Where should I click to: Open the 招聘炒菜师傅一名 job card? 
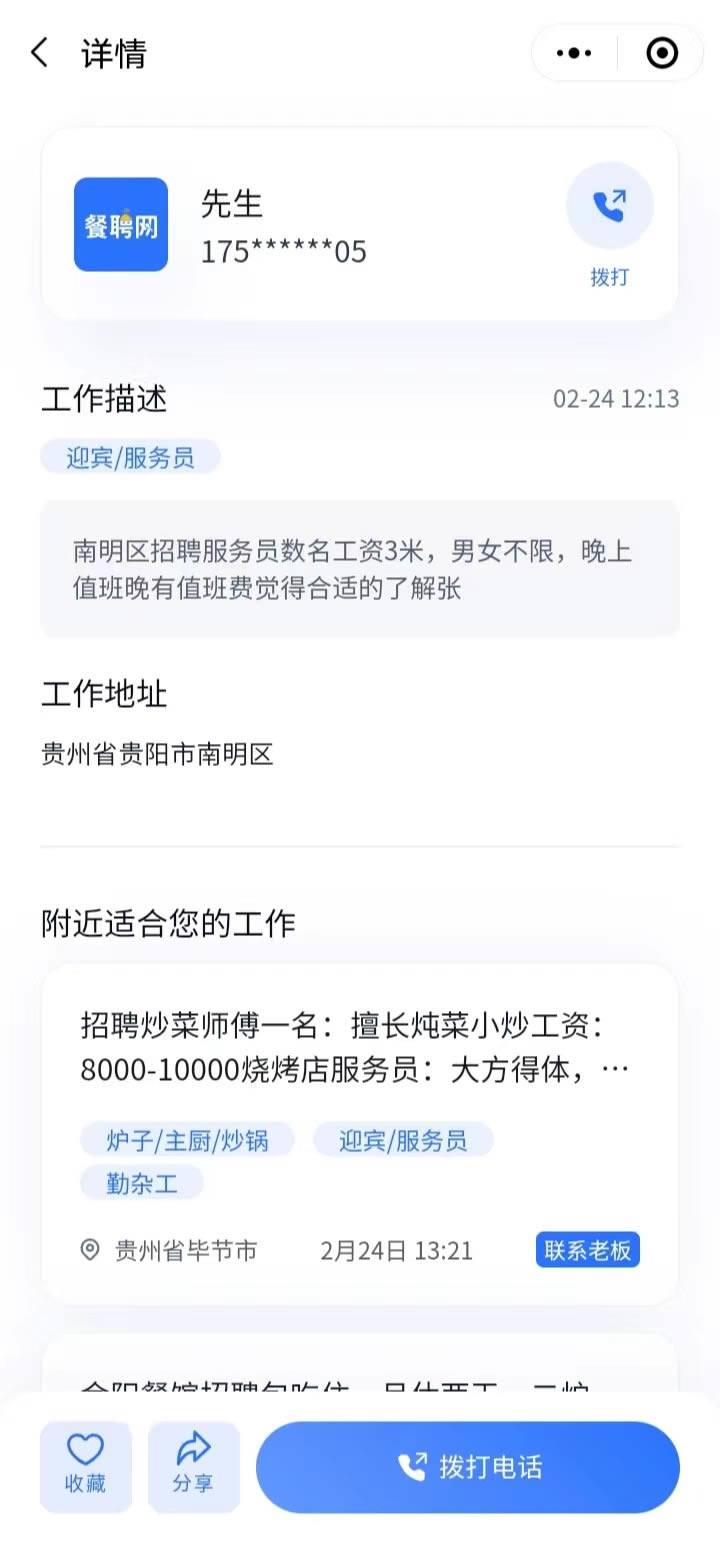[x=360, y=1134]
